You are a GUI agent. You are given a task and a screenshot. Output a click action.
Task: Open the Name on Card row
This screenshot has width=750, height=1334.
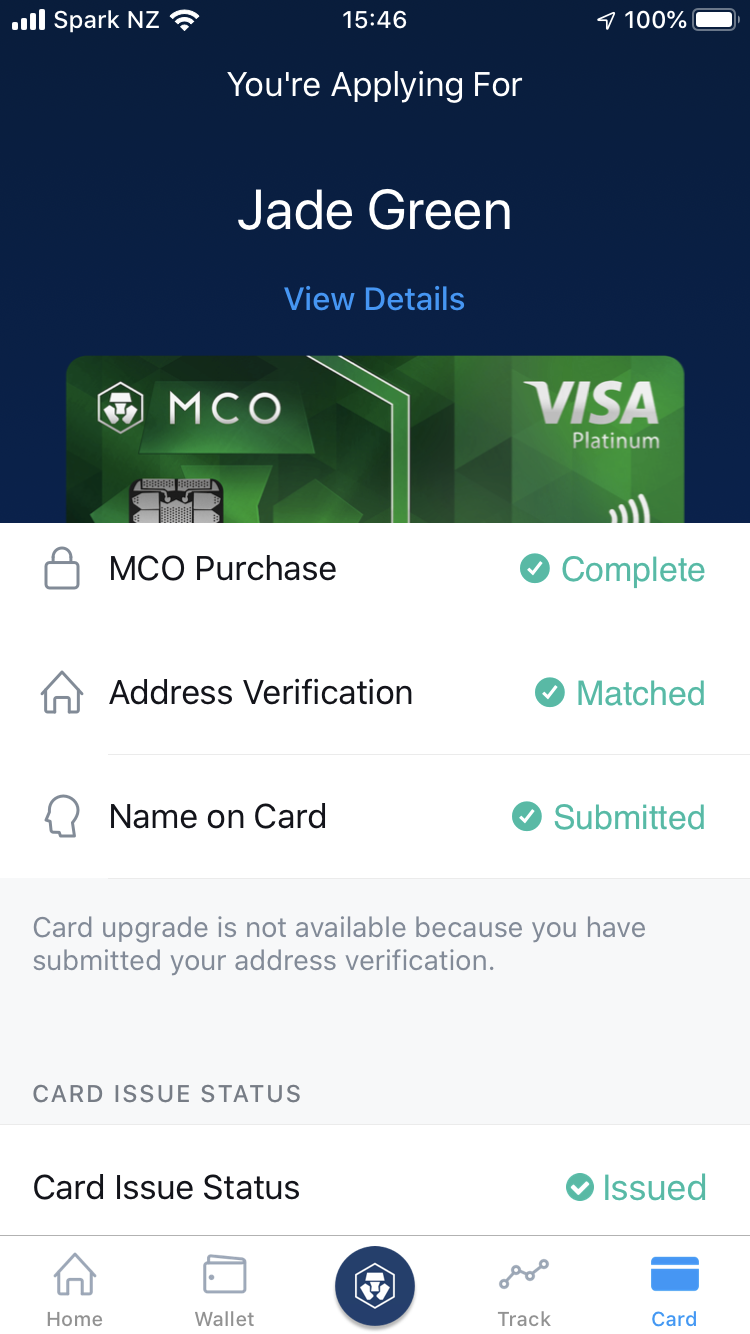[x=374, y=817]
